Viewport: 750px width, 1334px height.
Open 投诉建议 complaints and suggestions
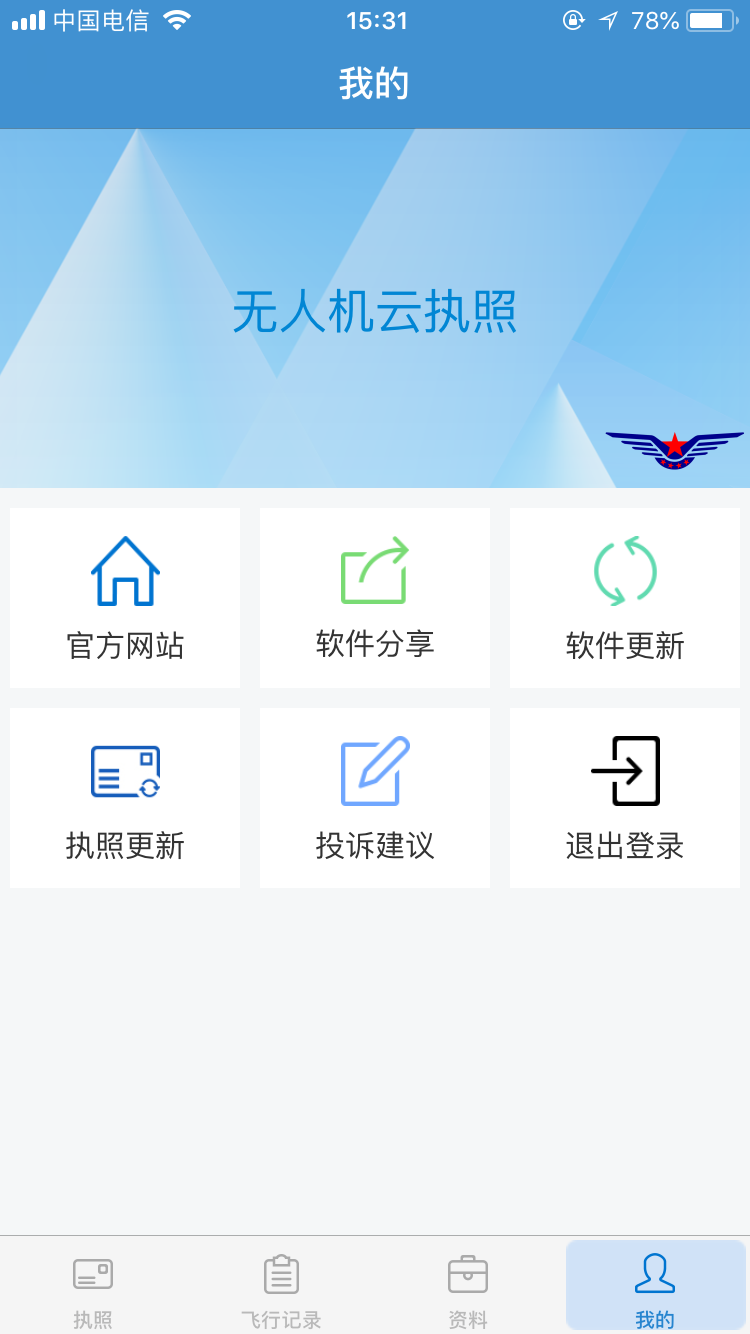(x=375, y=798)
